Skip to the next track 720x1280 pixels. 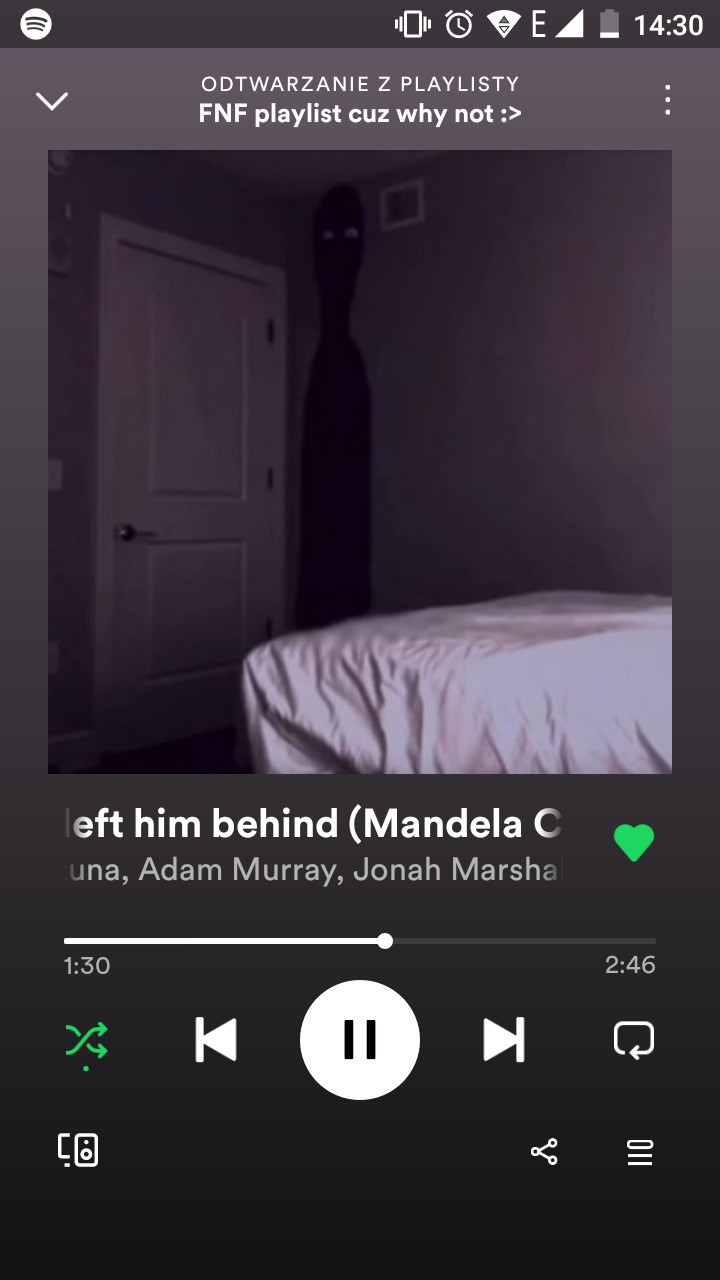503,1040
